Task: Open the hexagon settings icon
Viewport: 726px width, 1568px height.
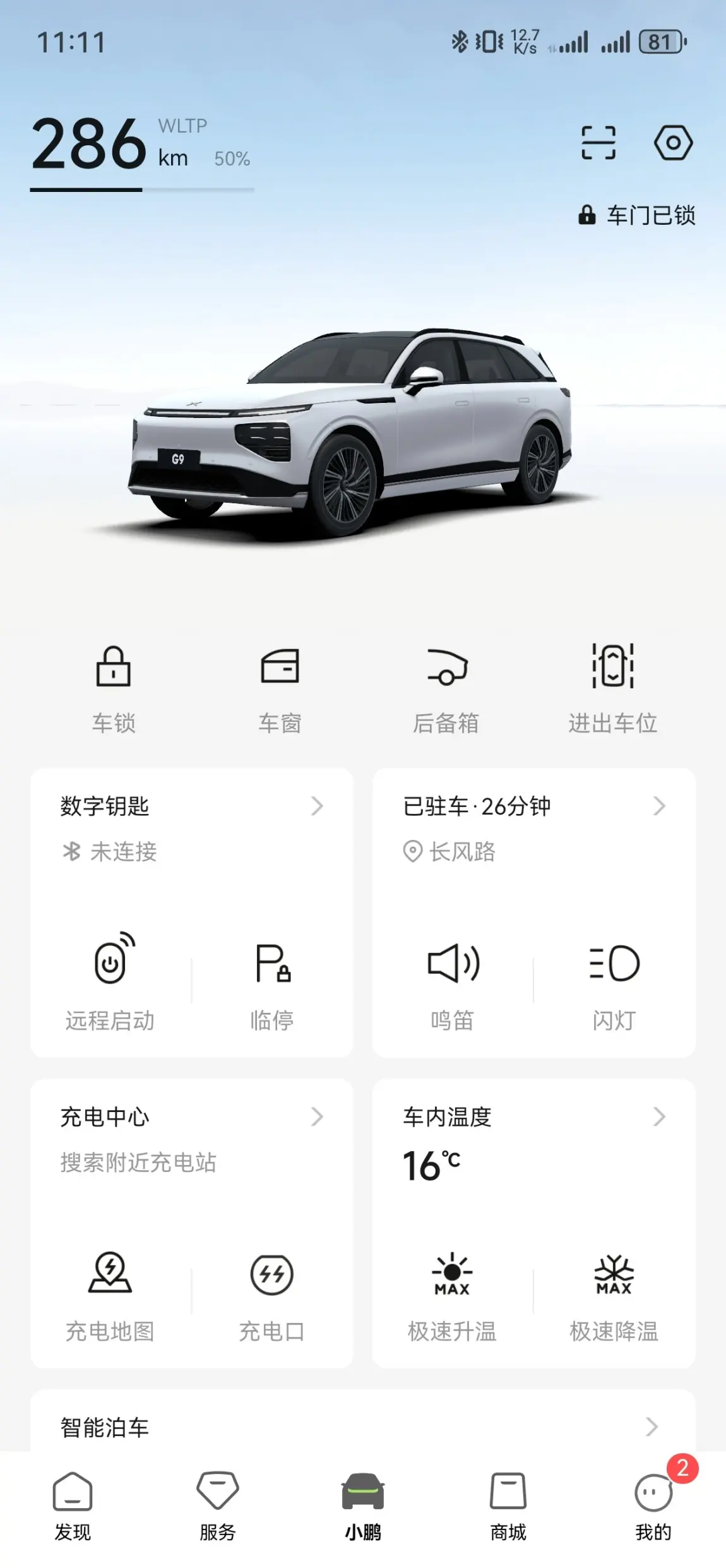Action: pos(673,143)
